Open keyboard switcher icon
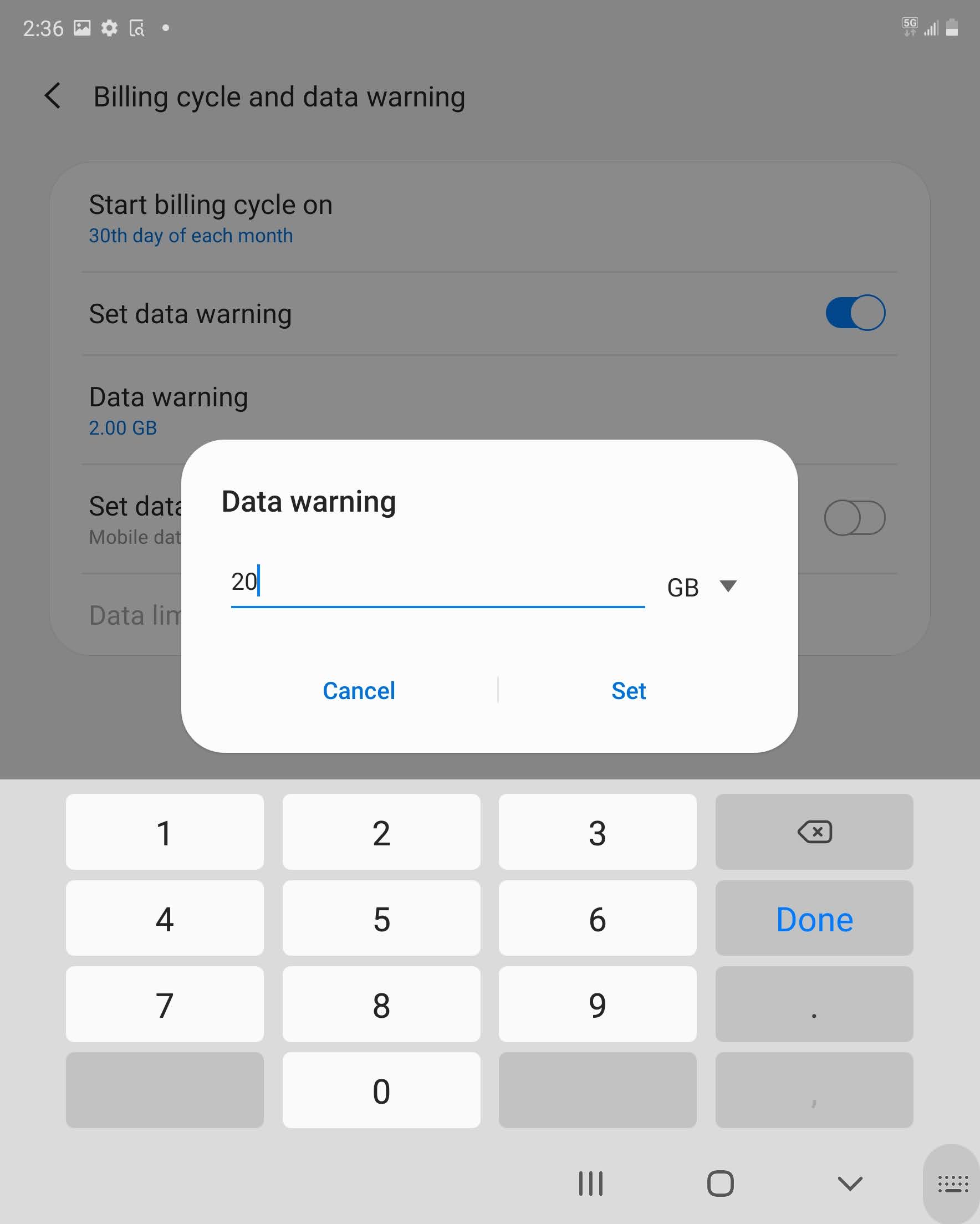980x1224 pixels. click(952, 1184)
